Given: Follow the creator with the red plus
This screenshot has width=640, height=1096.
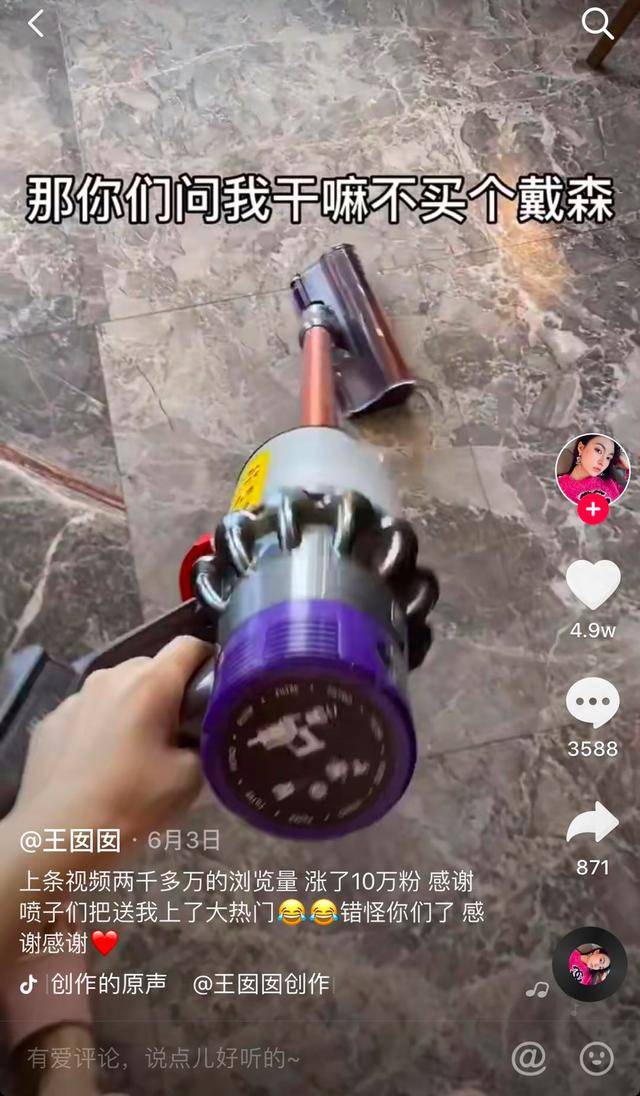Looking at the screenshot, I should 593,510.
